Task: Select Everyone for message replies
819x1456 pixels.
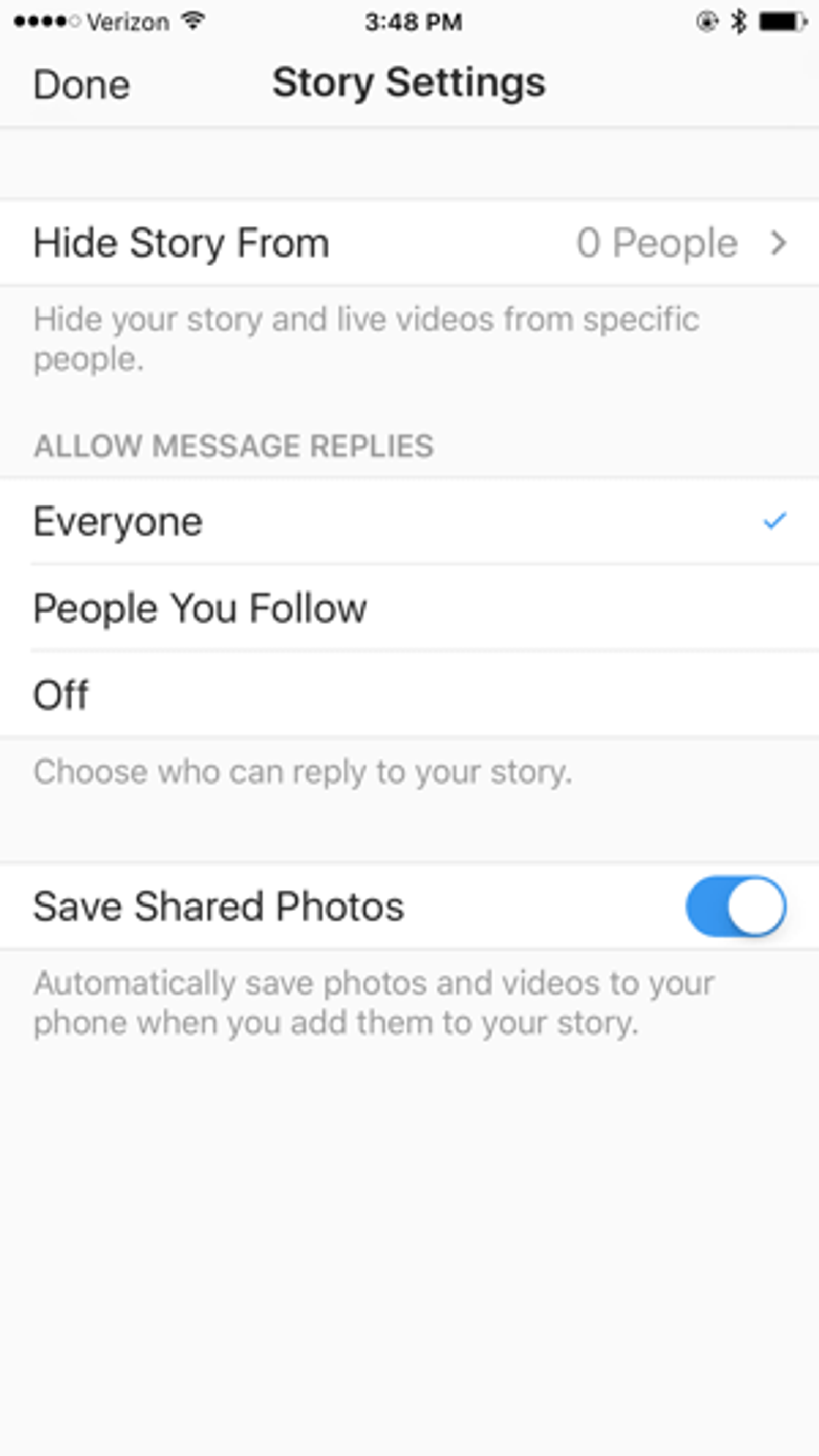Action: 409,521
